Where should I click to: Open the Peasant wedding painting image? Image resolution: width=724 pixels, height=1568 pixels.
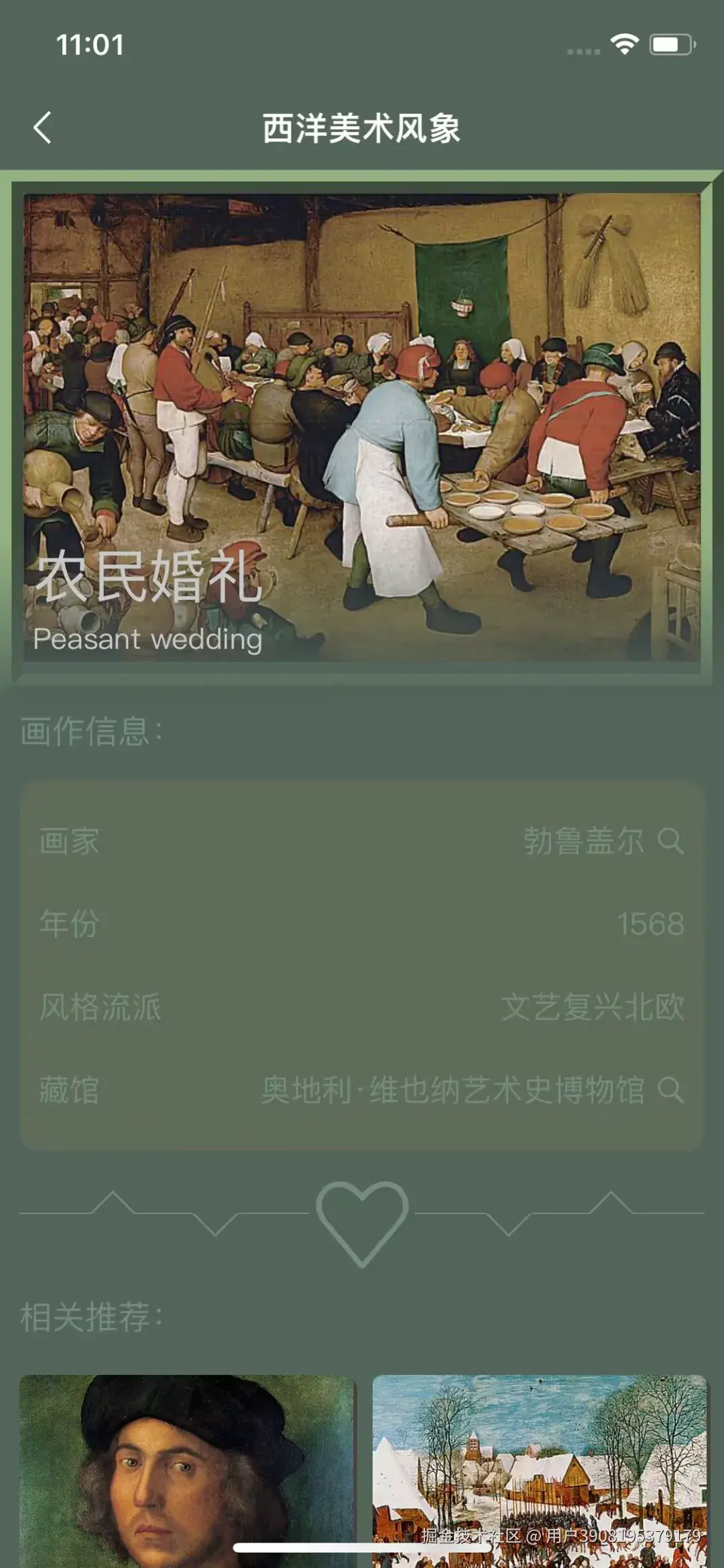click(362, 427)
